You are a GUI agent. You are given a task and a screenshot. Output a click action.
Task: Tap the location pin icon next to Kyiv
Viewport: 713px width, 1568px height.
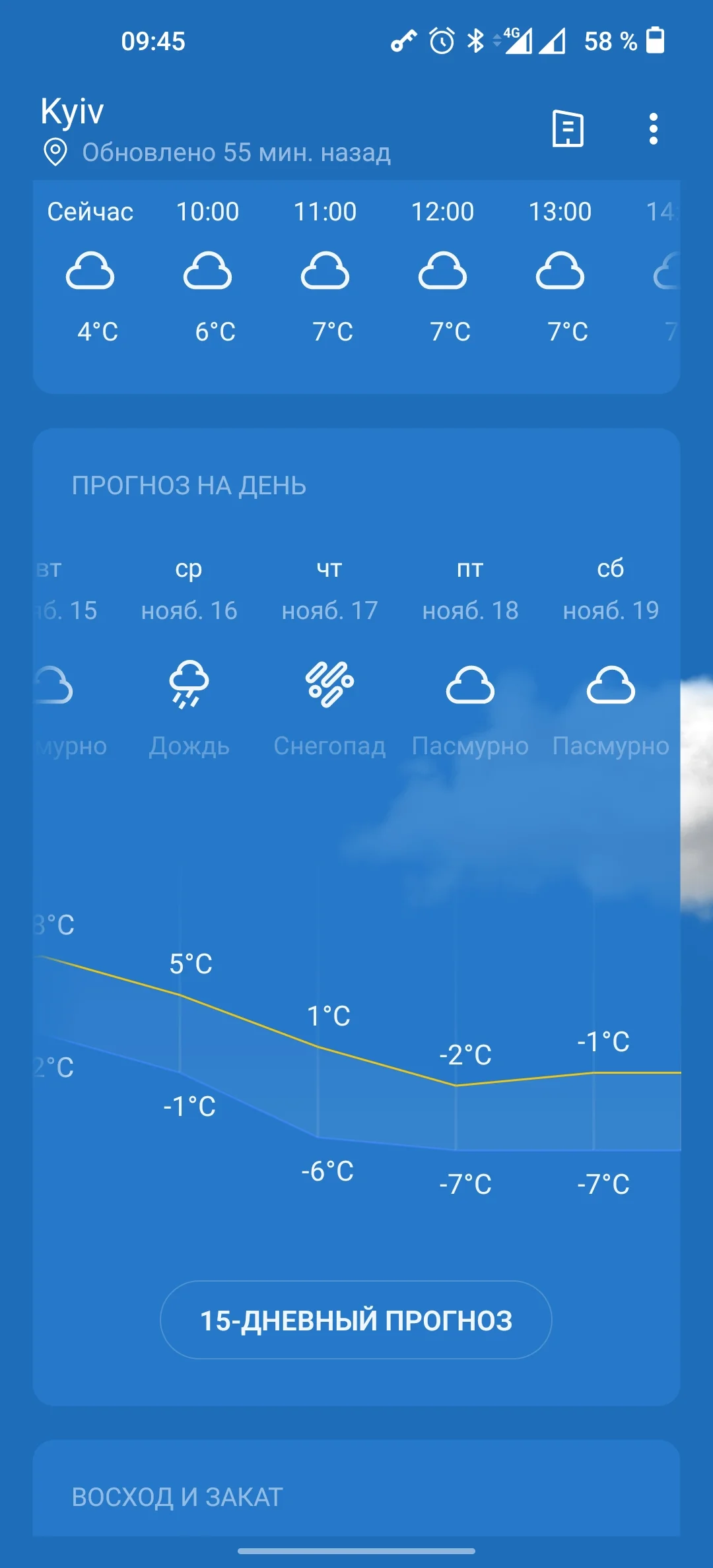tap(55, 153)
